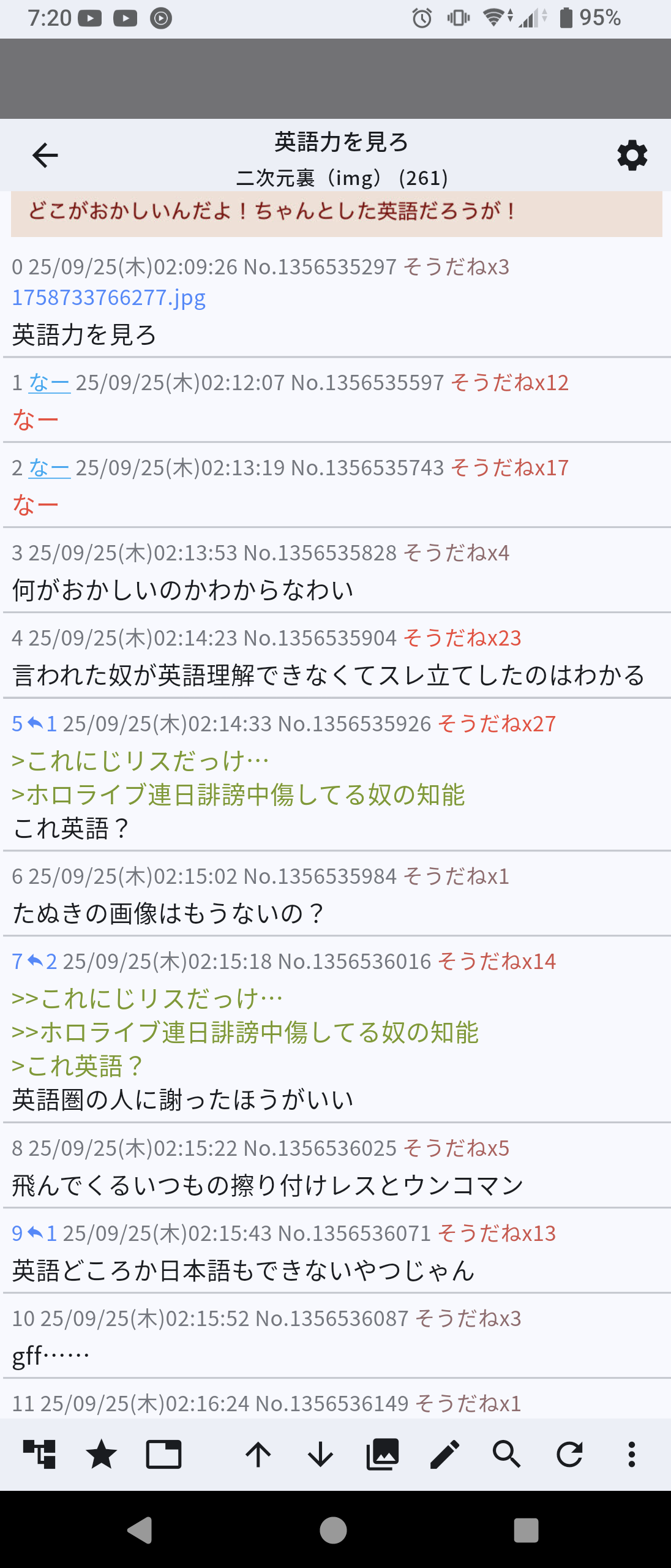Tap the system home button
671x1568 pixels.
[x=333, y=1530]
